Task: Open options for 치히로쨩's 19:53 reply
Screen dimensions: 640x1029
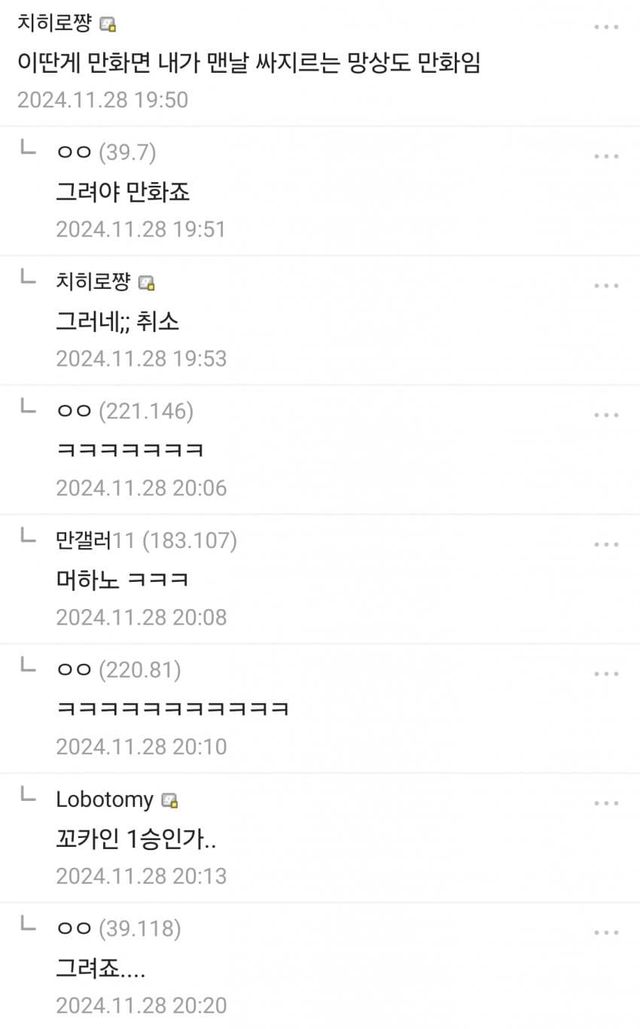Action: tap(606, 285)
